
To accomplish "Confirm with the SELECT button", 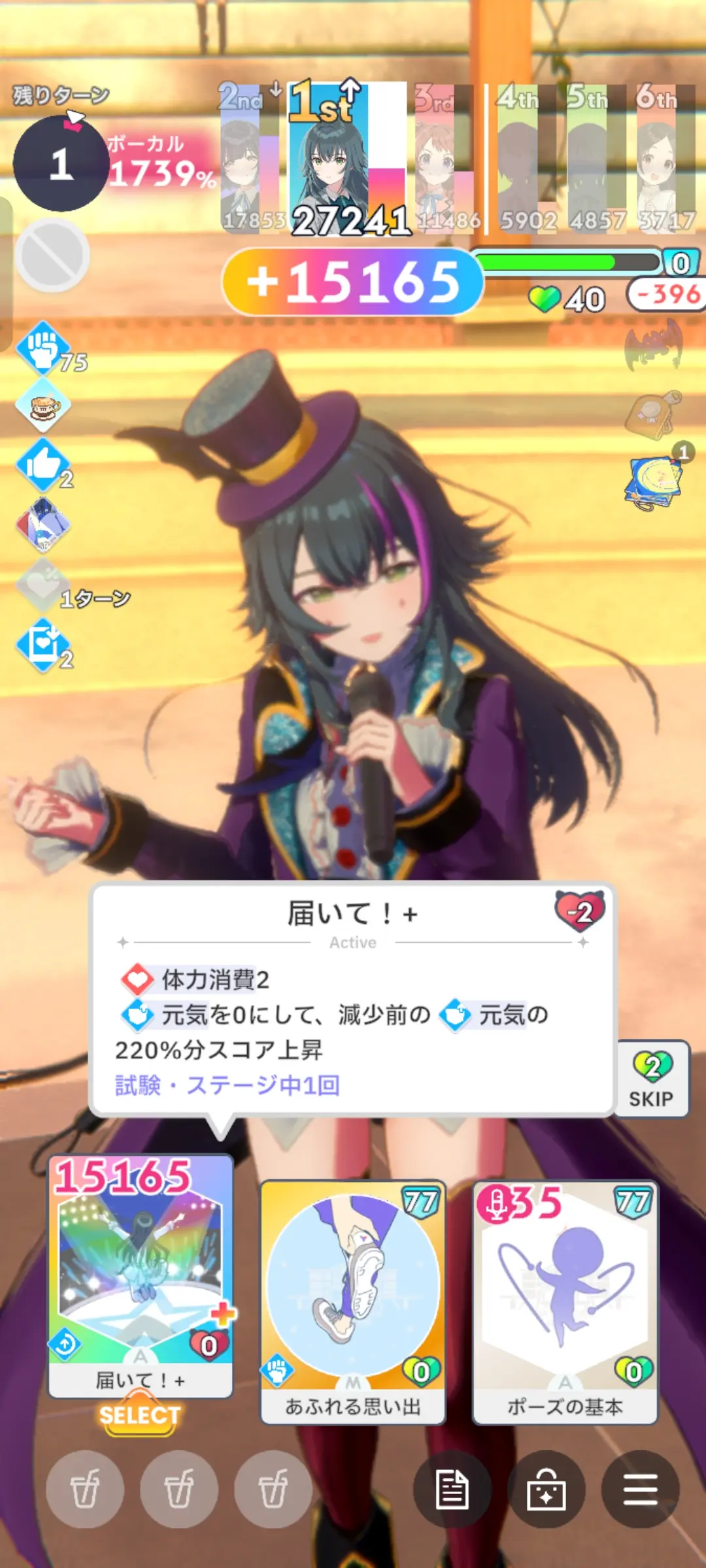I will pyautogui.click(x=139, y=1415).
